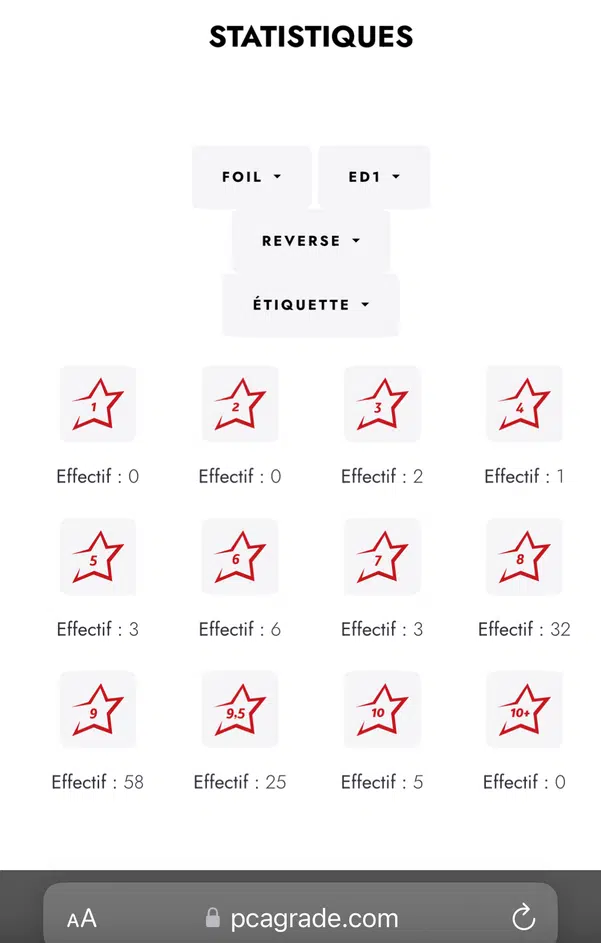
Task: Open the ÉTIQUETTE dropdown menu
Action: (310, 305)
